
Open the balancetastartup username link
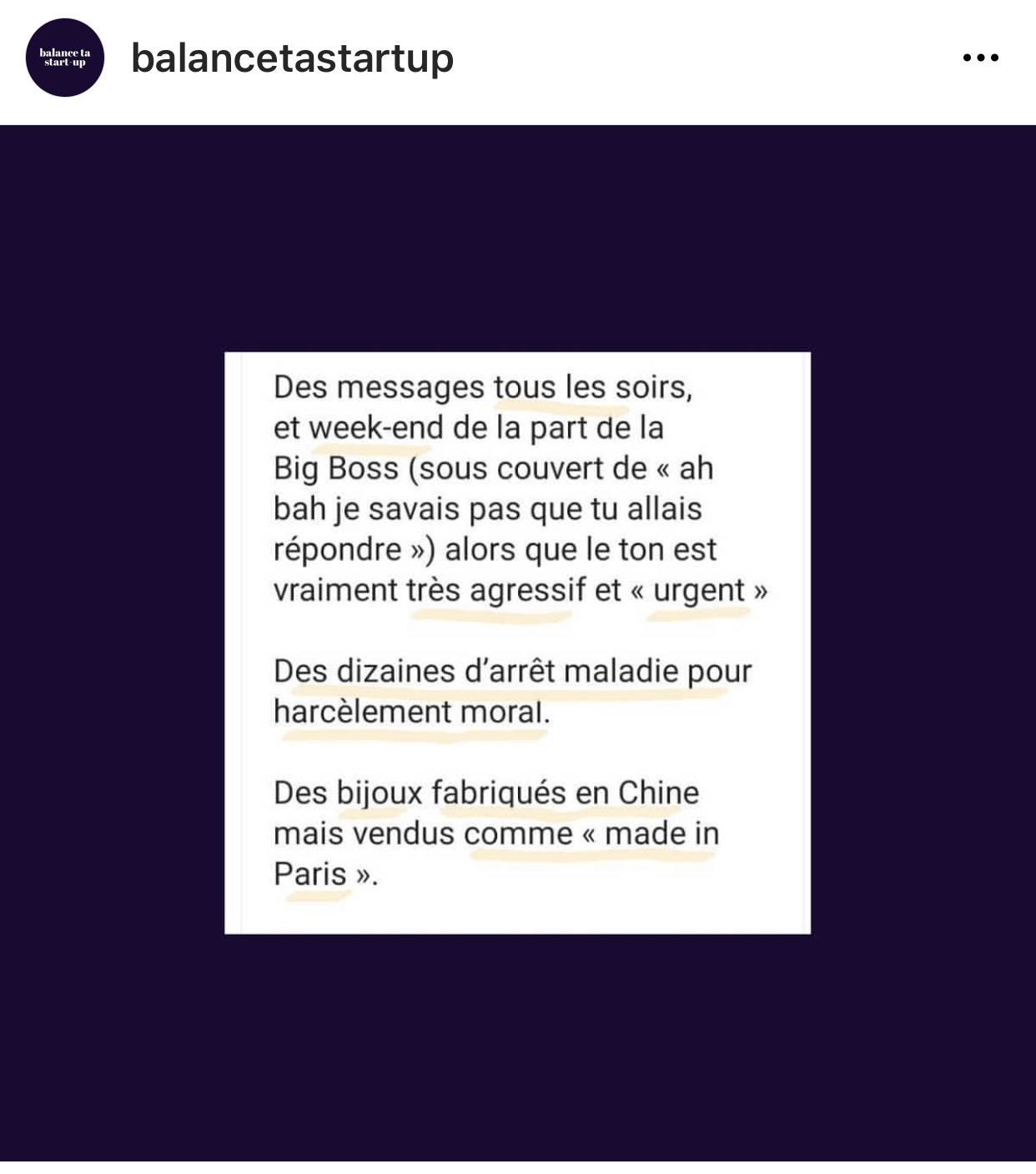pos(292,58)
